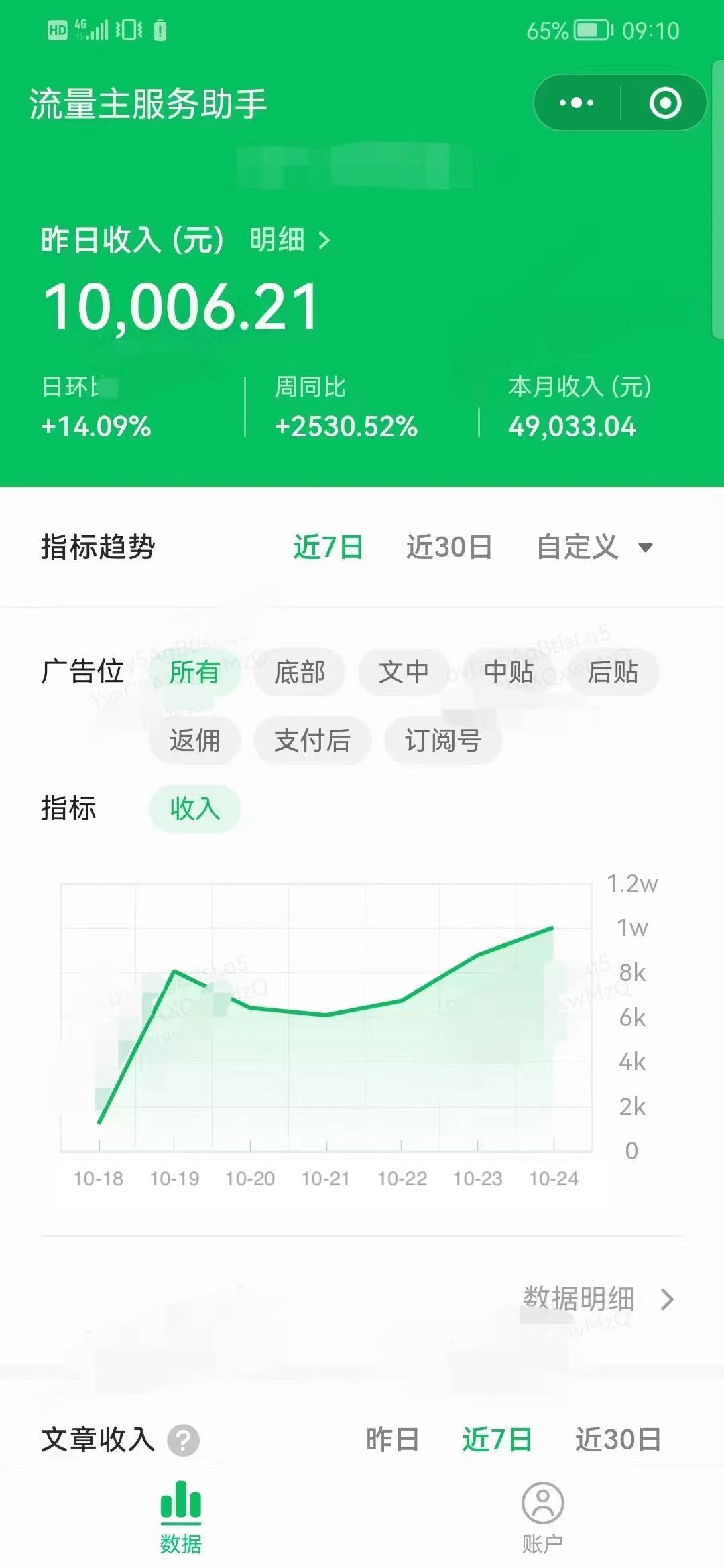Open 数据明细 details

(x=598, y=1299)
